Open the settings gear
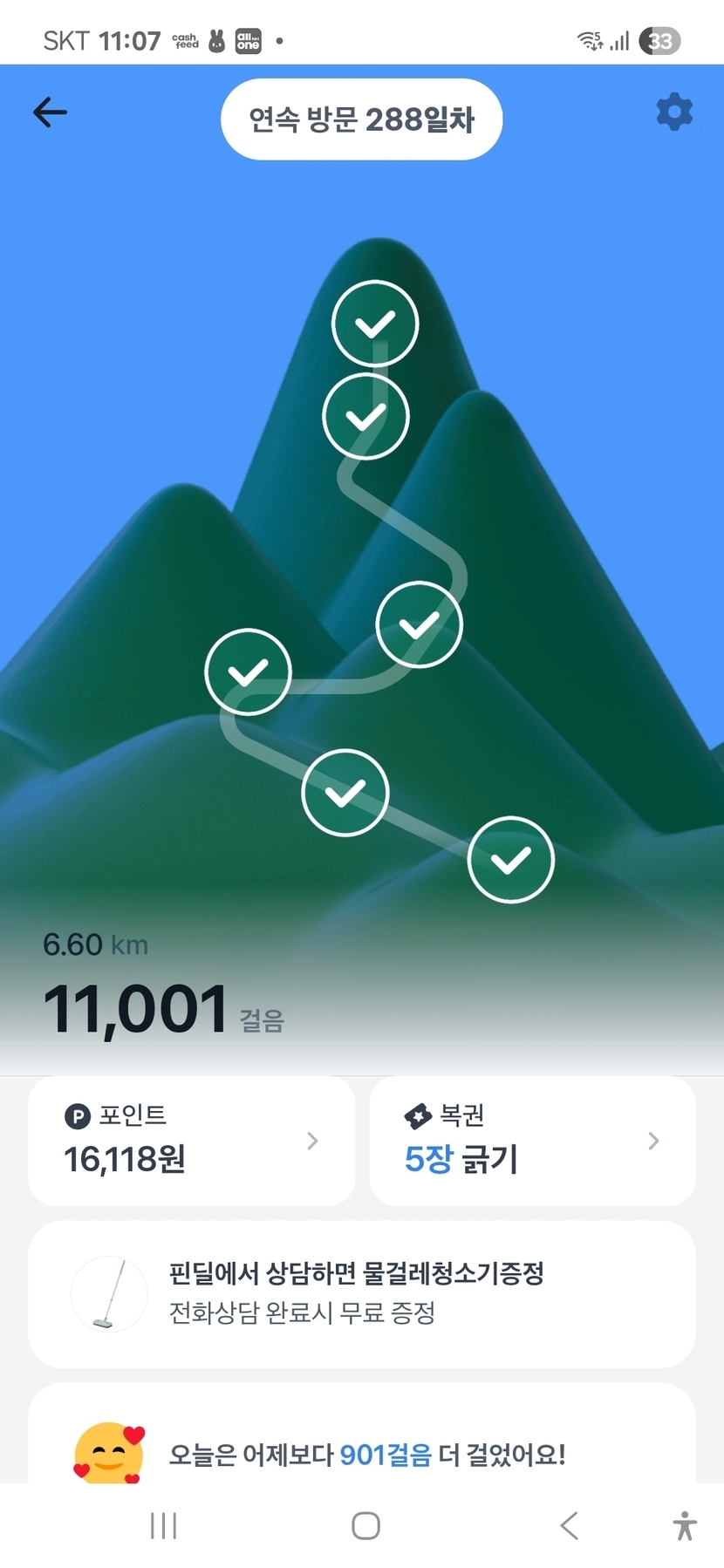The width and height of the screenshot is (724, 1568). [673, 112]
